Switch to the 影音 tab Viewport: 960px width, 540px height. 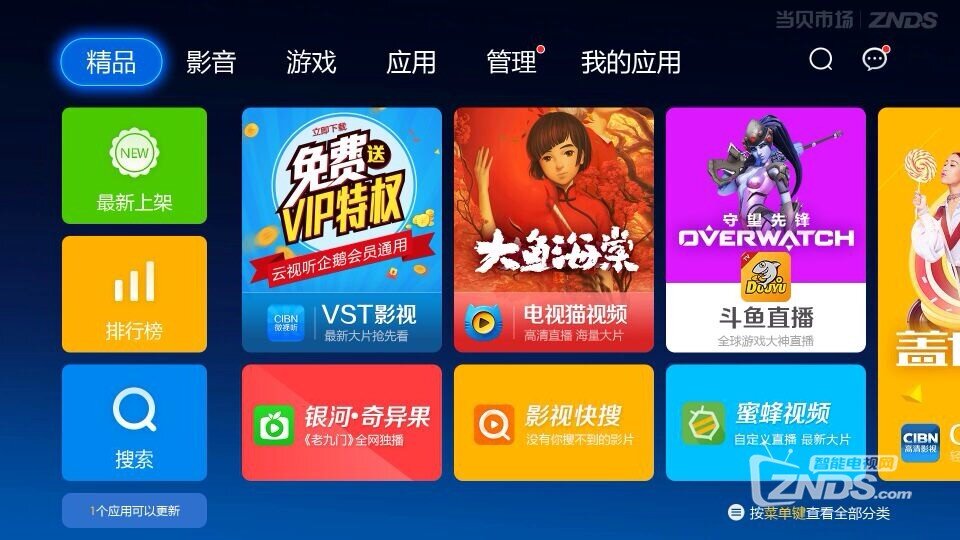coord(211,62)
